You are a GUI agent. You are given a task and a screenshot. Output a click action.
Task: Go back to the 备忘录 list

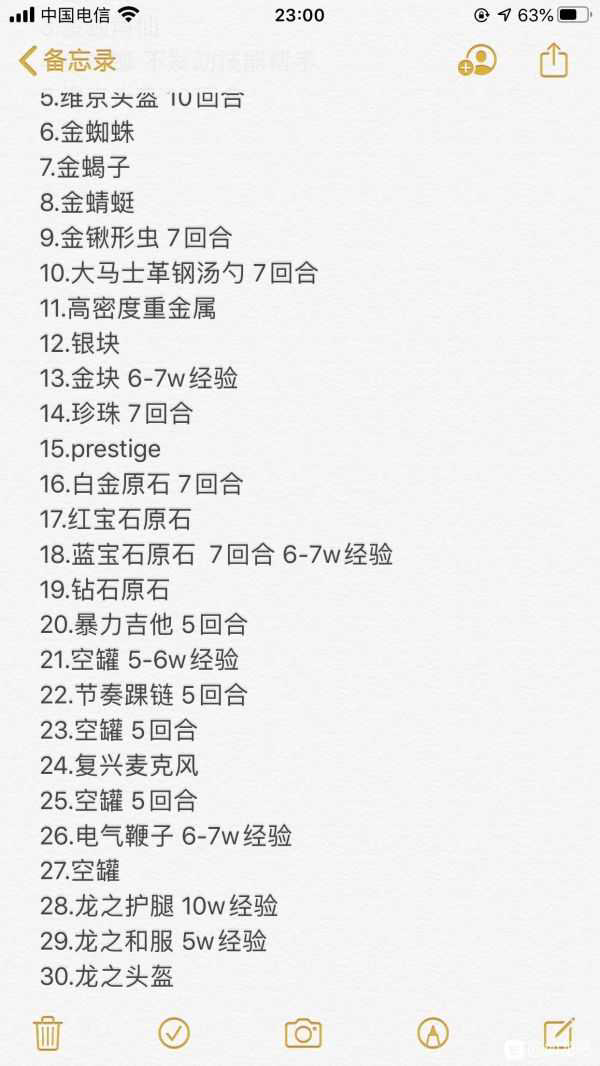68,61
